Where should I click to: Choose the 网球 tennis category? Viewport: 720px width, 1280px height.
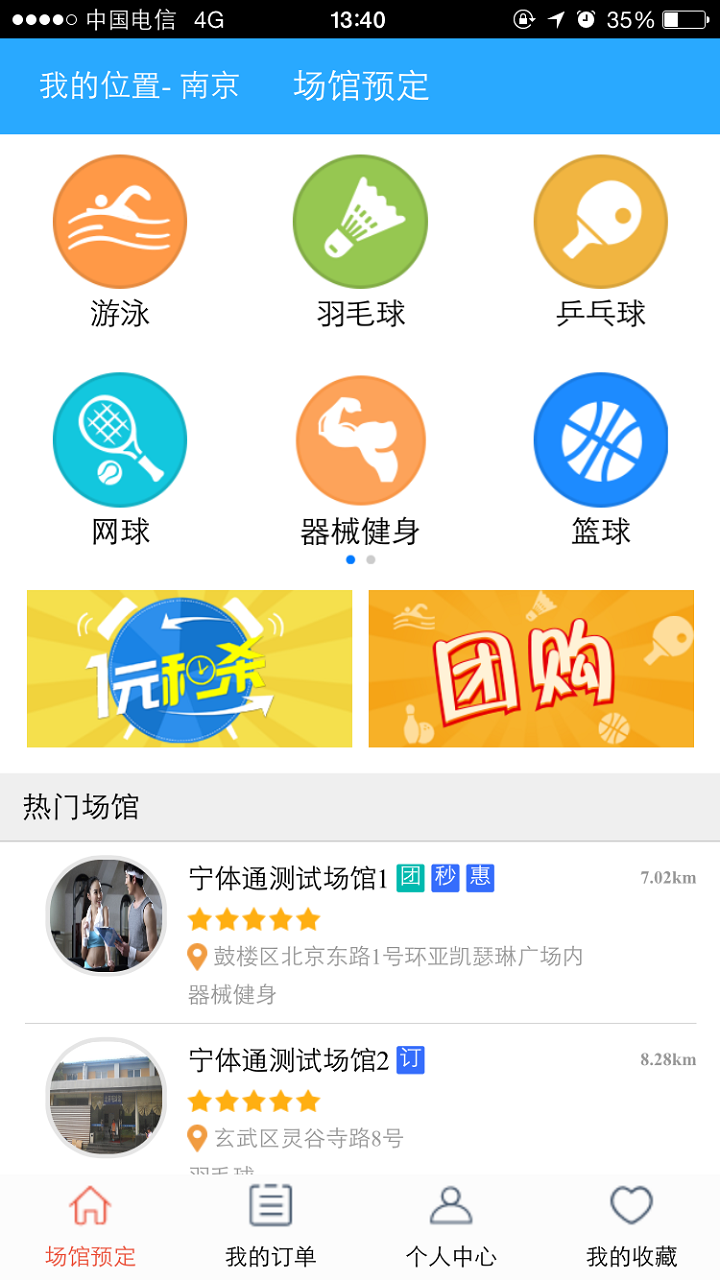coord(120,460)
